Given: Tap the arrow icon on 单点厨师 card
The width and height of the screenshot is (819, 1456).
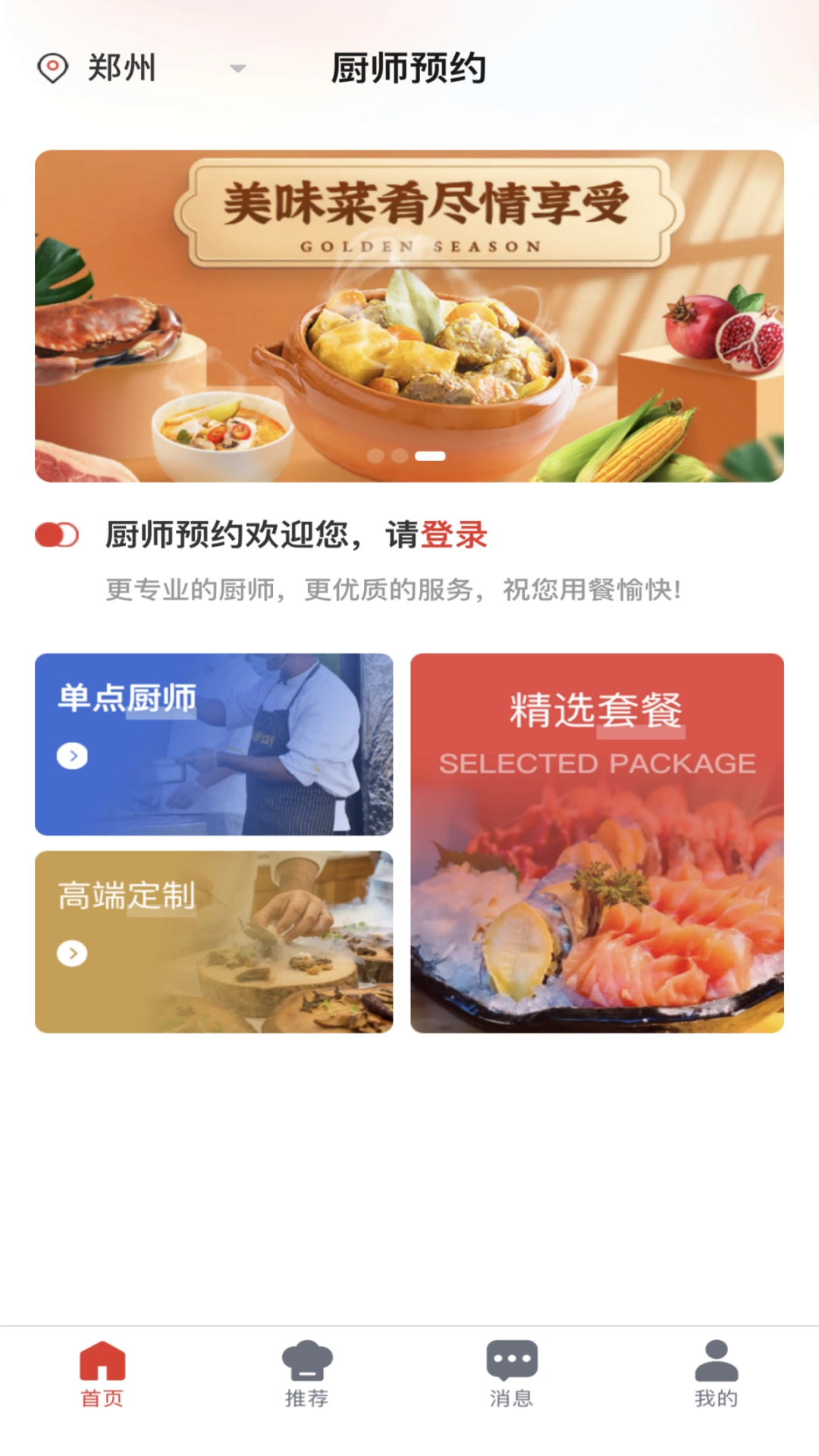Looking at the screenshot, I should (x=71, y=755).
